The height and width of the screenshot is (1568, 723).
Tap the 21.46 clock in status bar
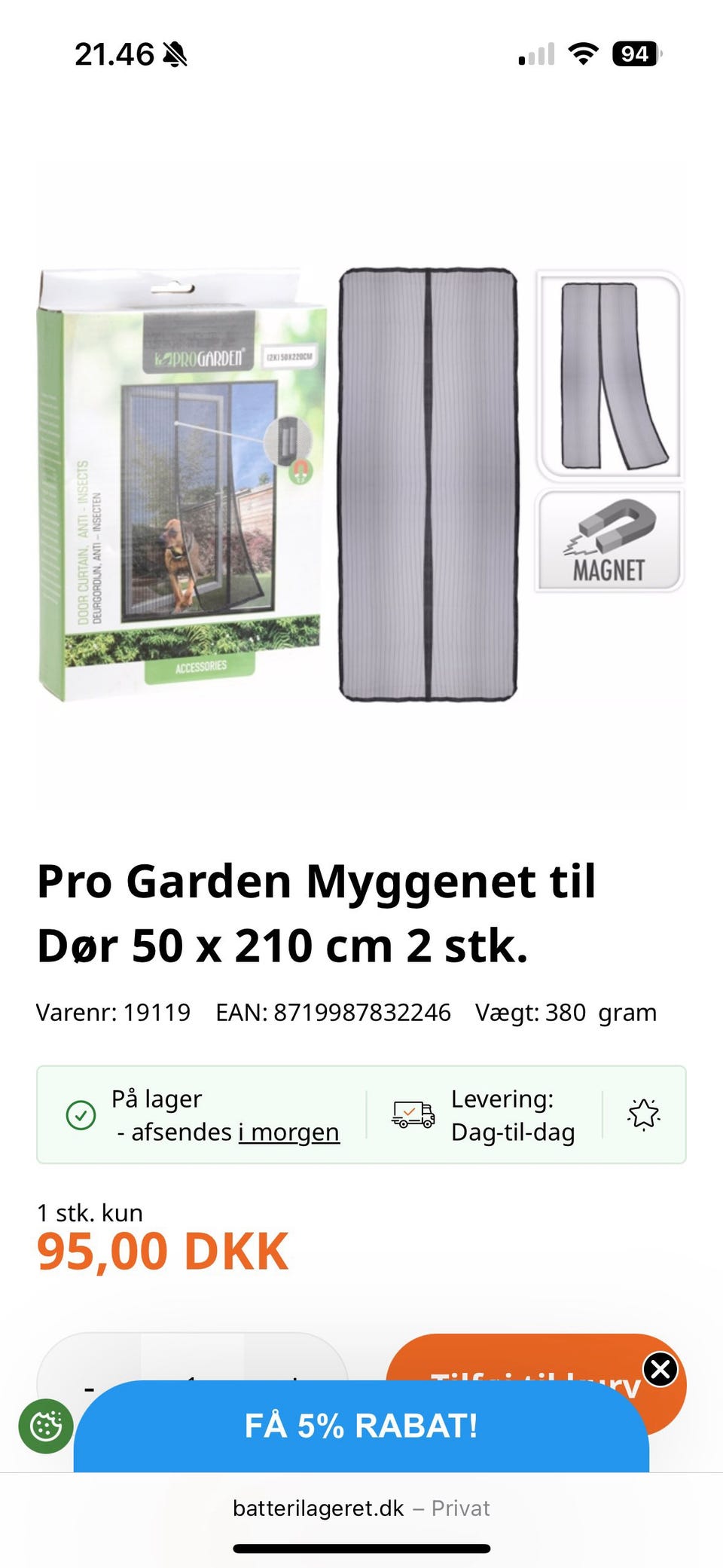114,53
